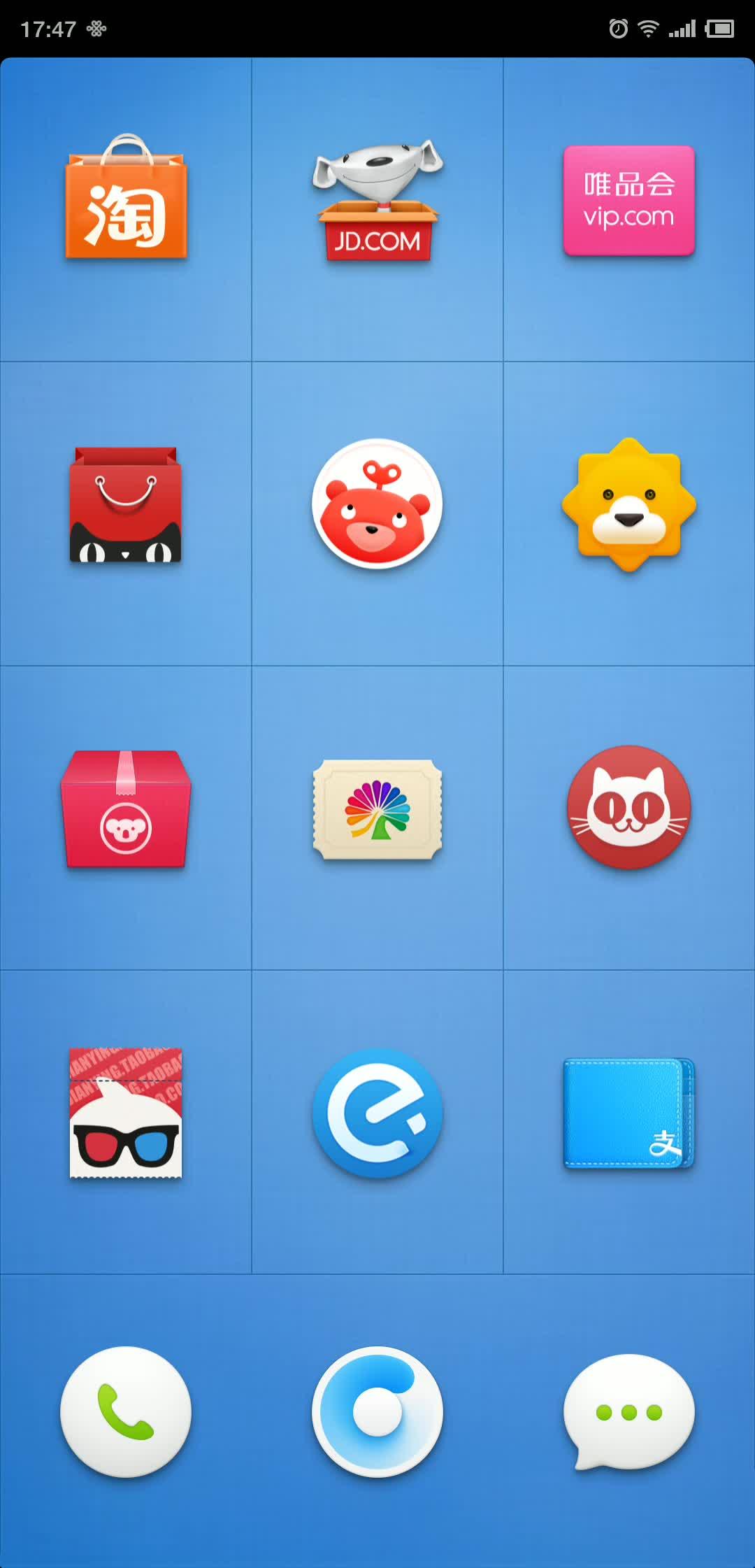Launch the red bear app
755x1568 pixels.
pos(377,504)
